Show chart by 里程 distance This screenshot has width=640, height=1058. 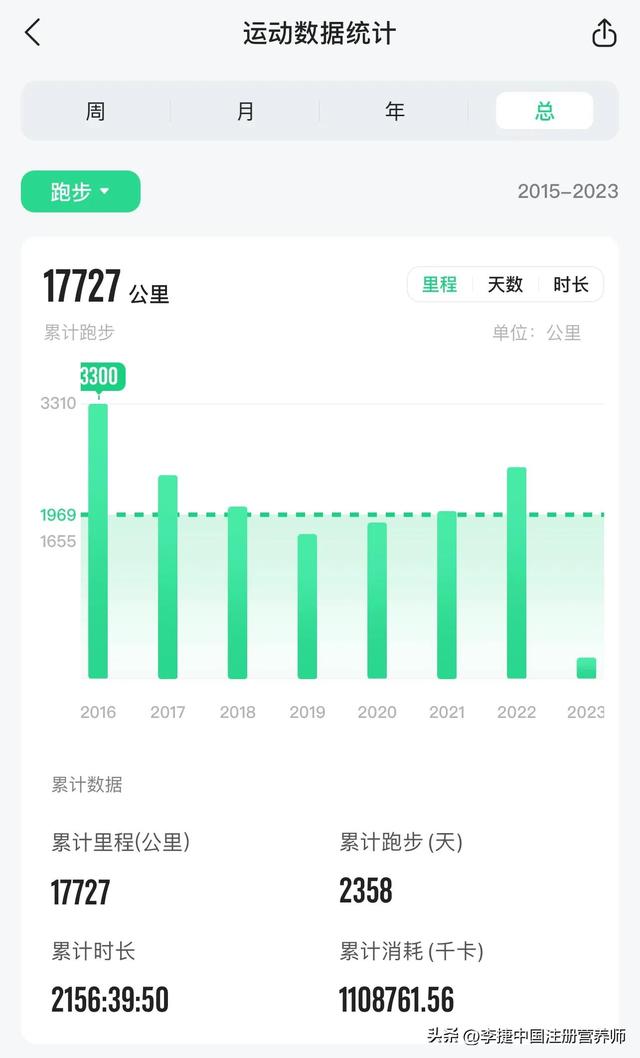tap(440, 285)
